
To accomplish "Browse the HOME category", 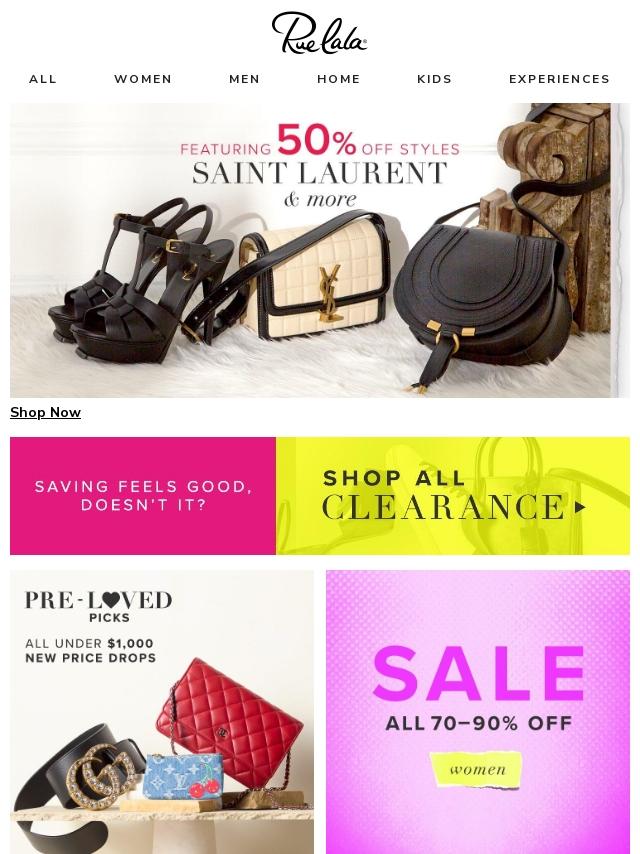I will (339, 79).
